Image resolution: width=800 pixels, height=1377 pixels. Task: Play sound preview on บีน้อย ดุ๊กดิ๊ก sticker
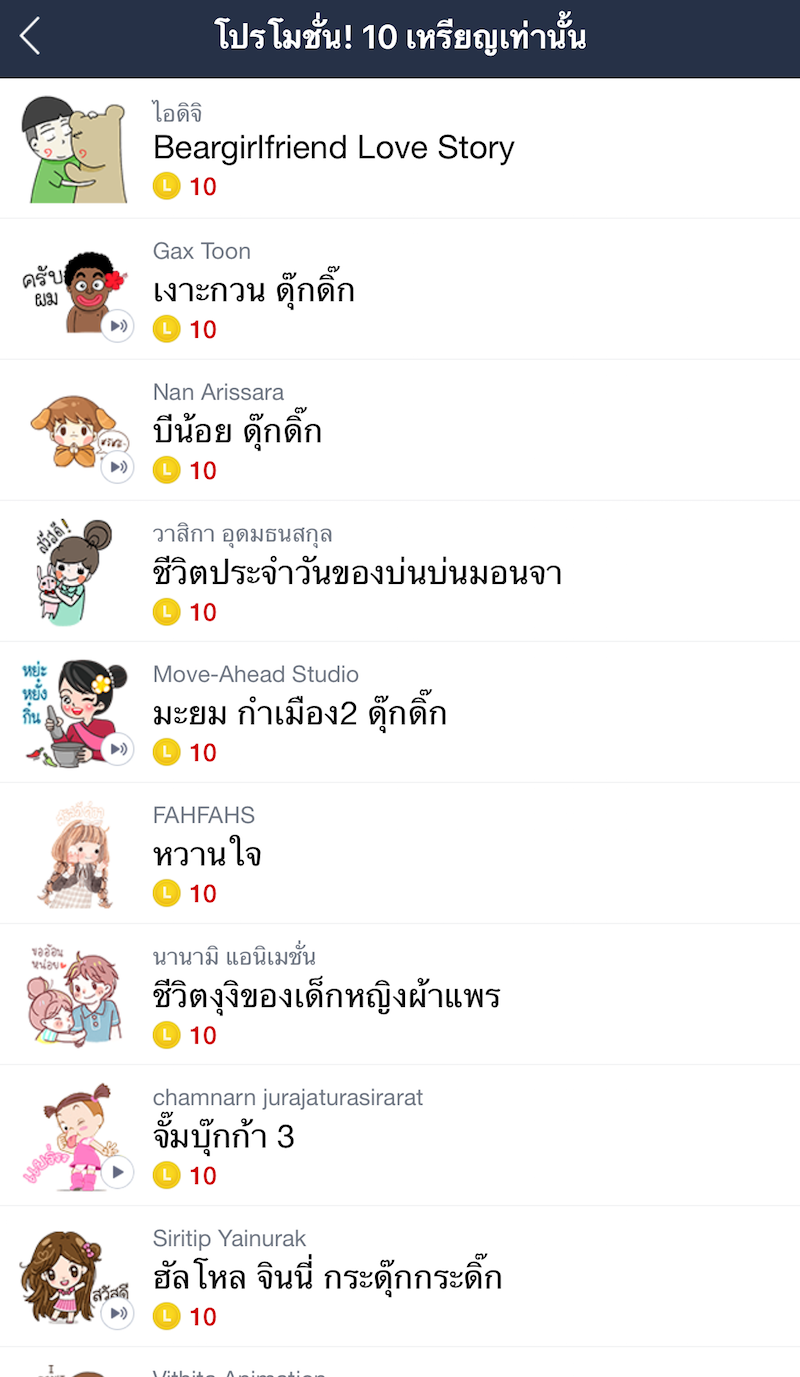pos(118,466)
